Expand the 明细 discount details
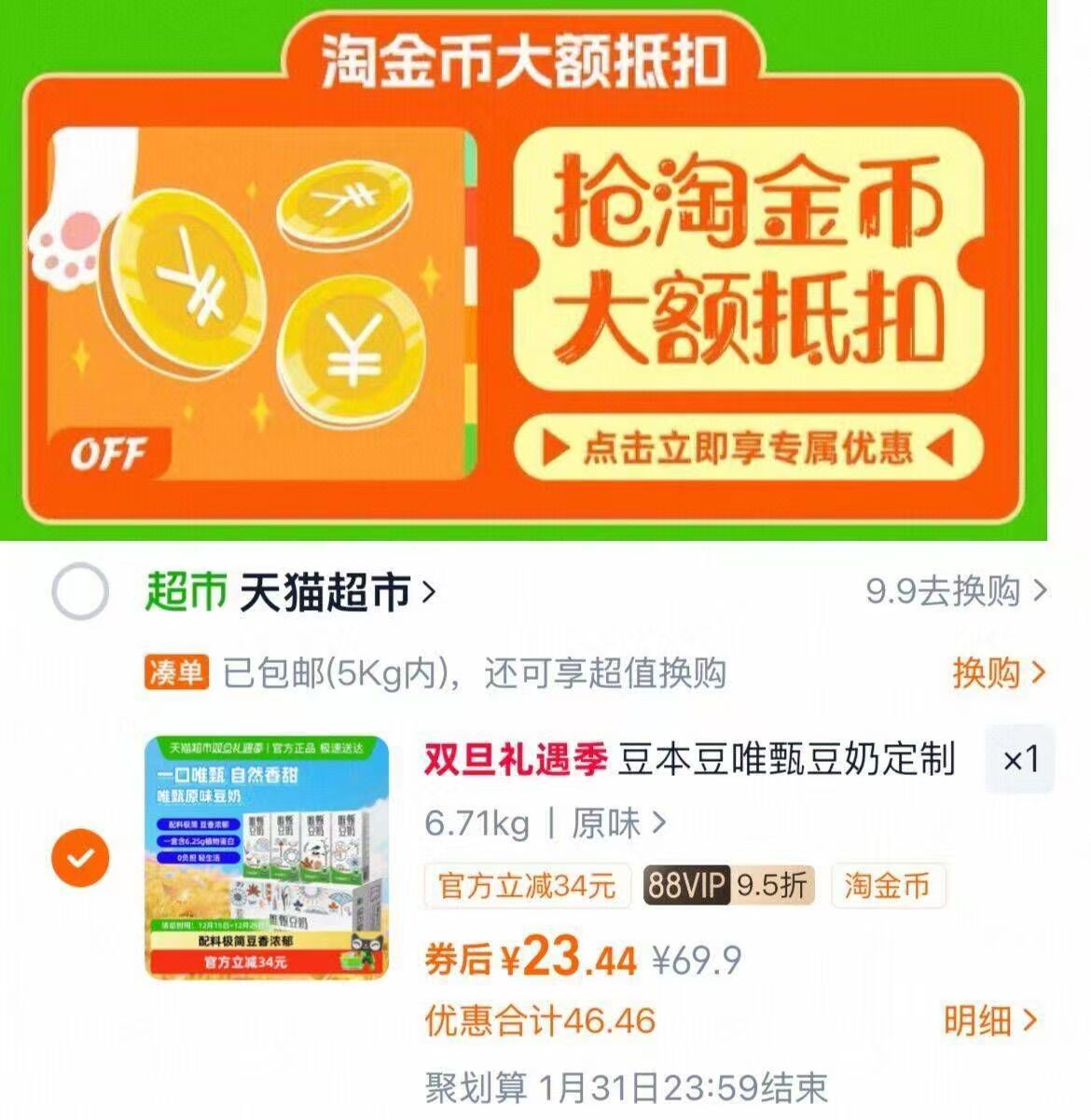This screenshot has width=1091, height=1120. (987, 1020)
